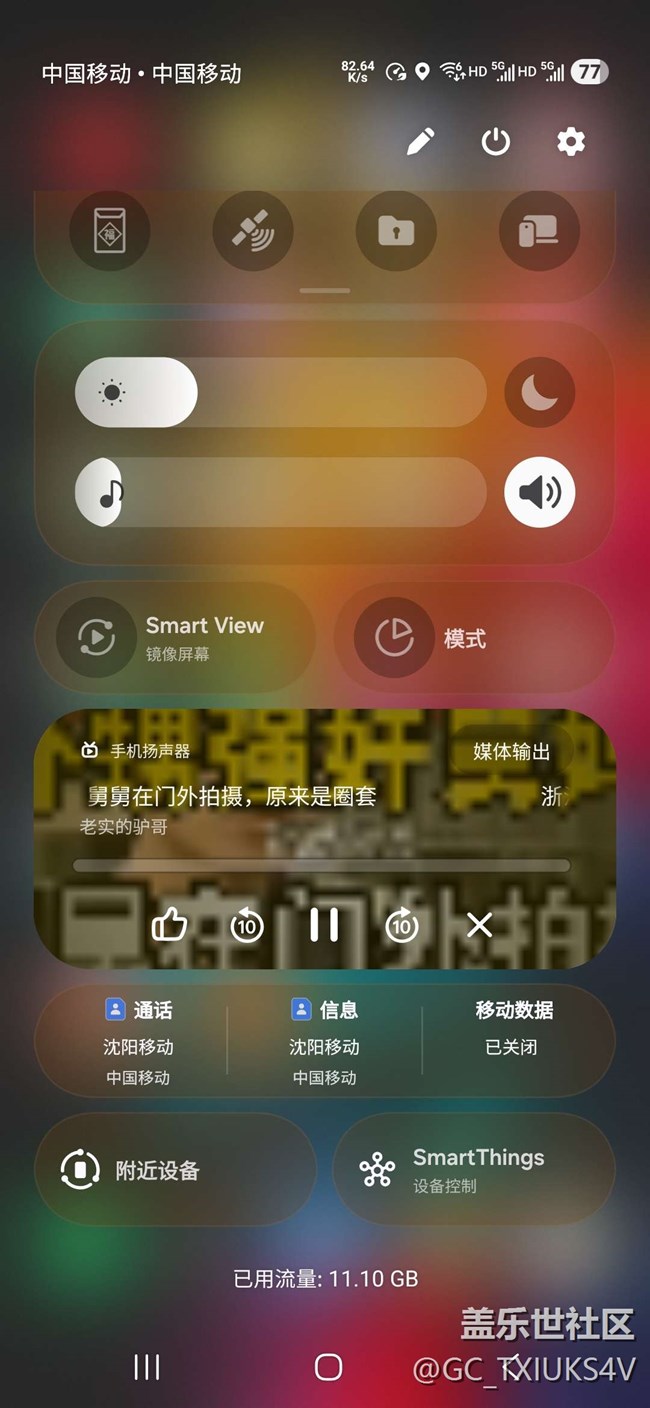Mute sound using the speaker button
The width and height of the screenshot is (650, 1408).
540,492
